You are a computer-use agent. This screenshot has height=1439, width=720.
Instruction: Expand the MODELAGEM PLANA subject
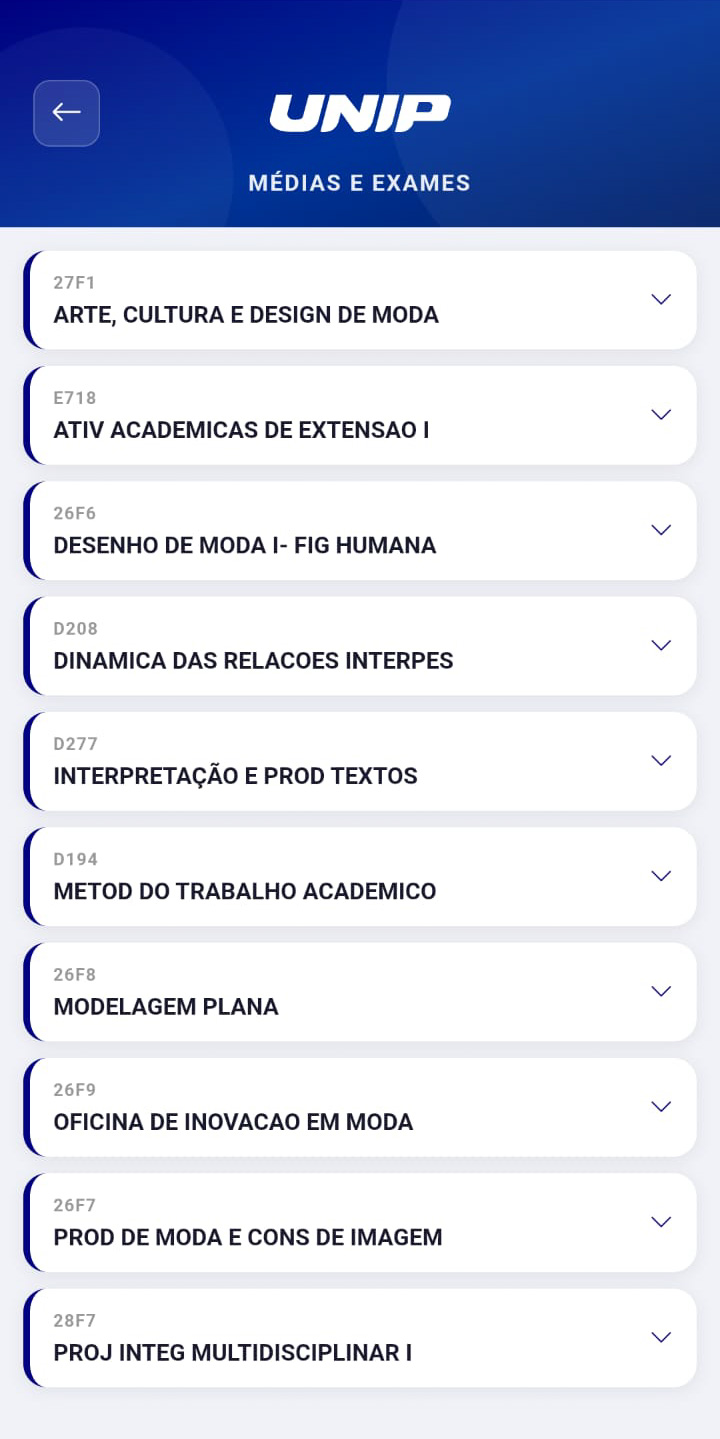[x=660, y=991]
